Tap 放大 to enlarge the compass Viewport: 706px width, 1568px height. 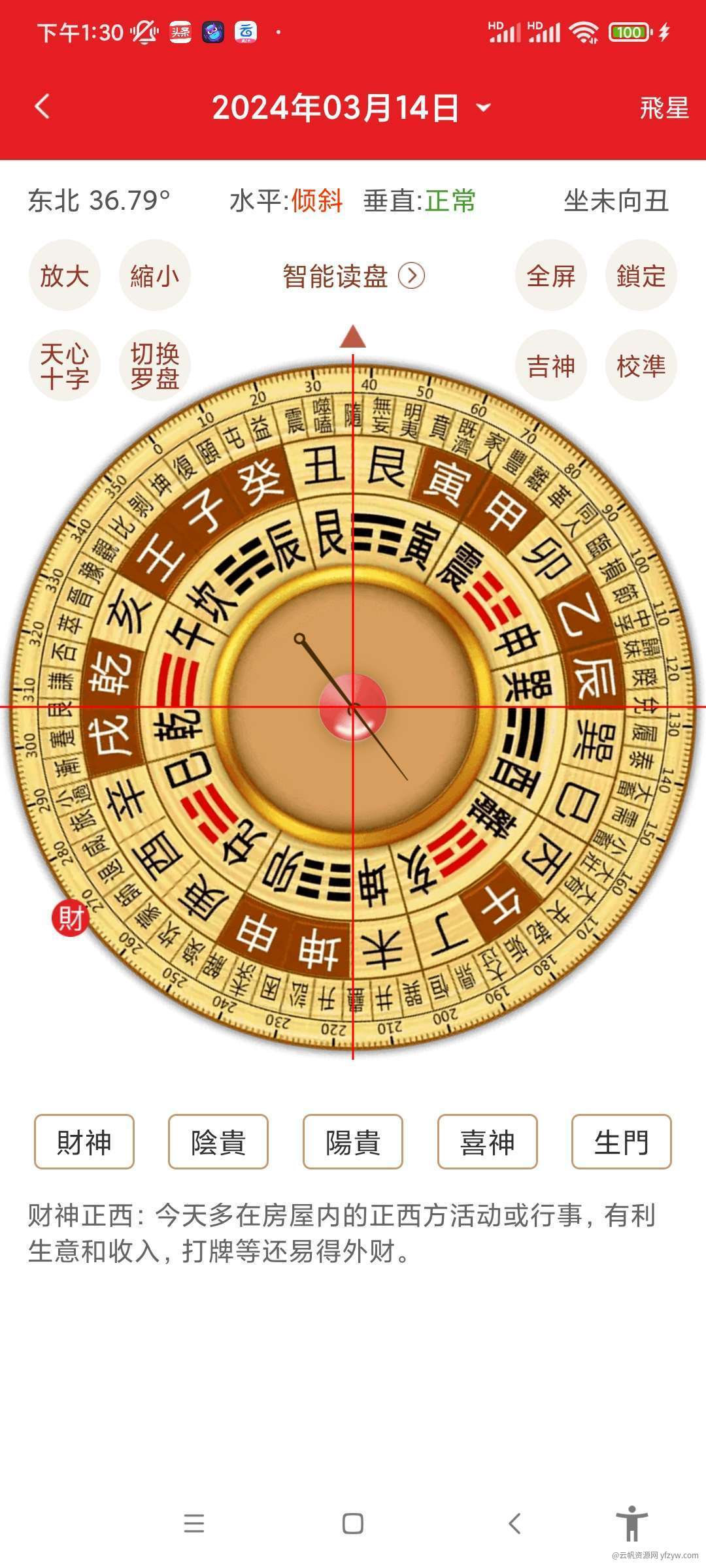(64, 275)
